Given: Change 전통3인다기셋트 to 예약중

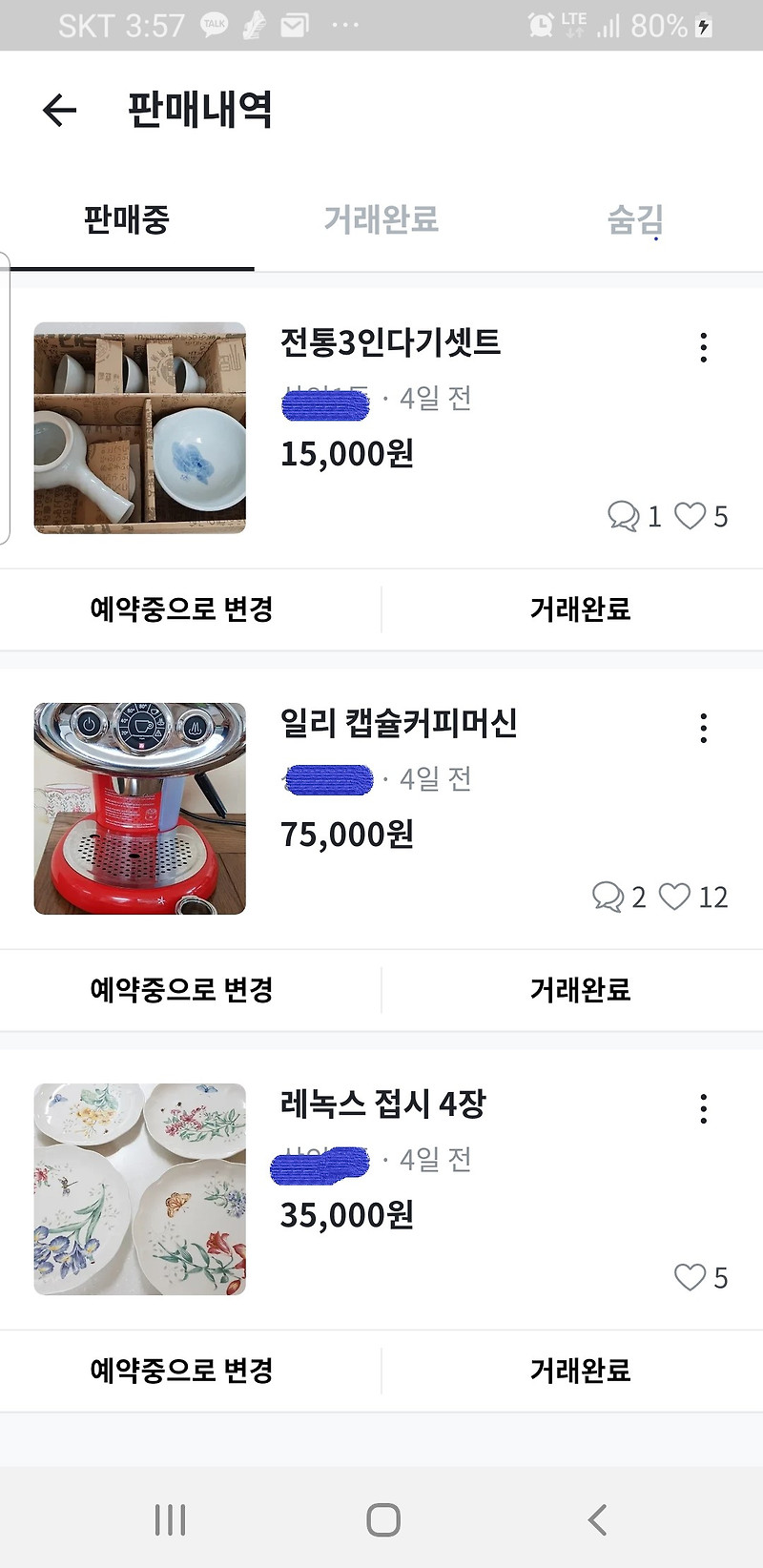Looking at the screenshot, I should click(182, 609).
